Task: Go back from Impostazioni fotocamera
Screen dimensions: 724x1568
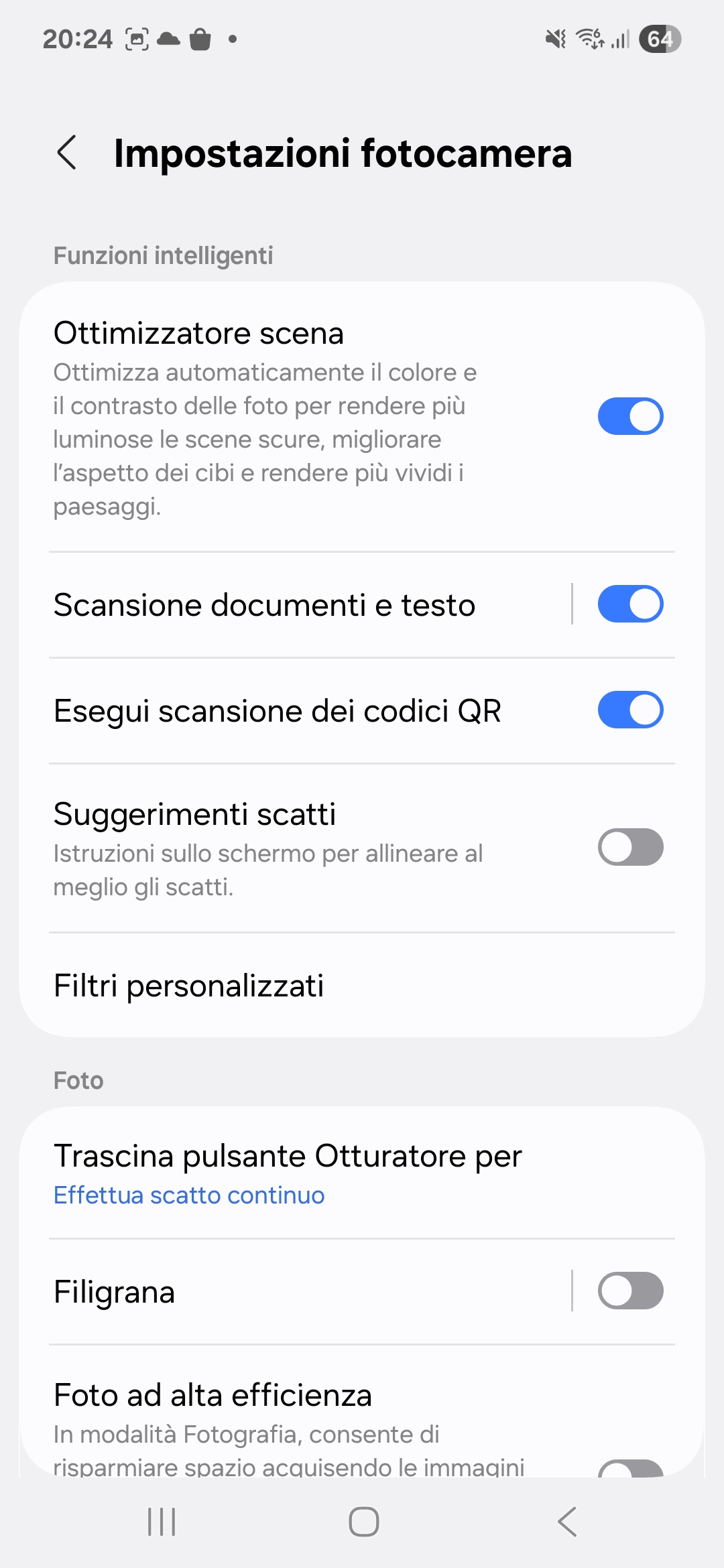Action: coord(67,153)
